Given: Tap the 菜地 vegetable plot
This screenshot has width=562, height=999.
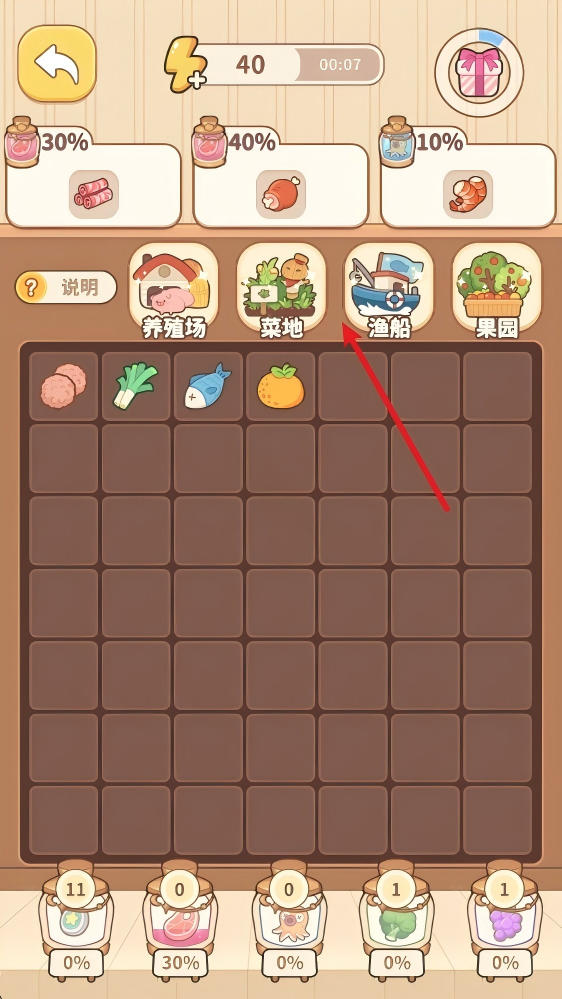Looking at the screenshot, I should click(281, 290).
